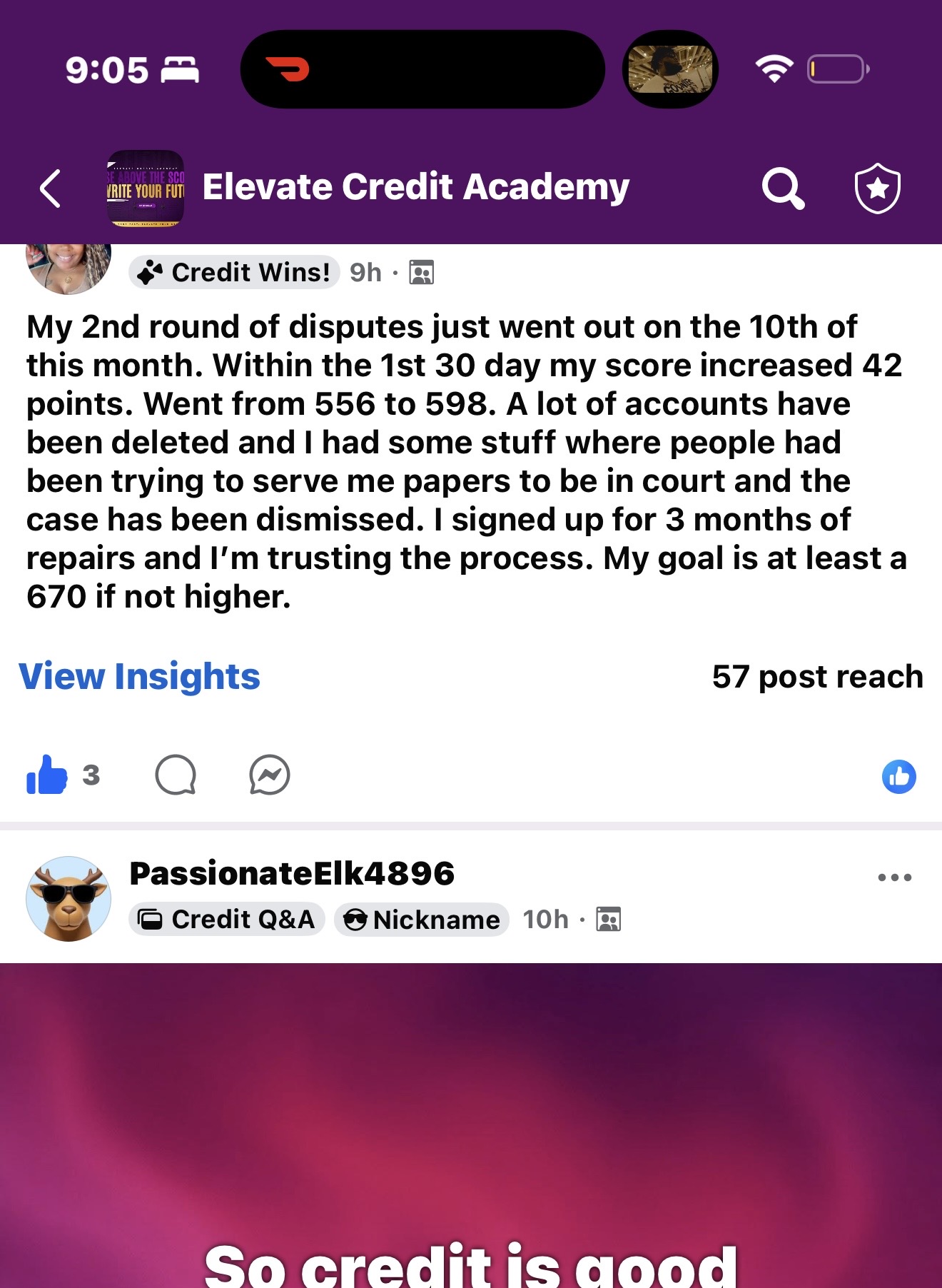View reactions on the disputes post
The height and width of the screenshot is (1288, 942).
tap(898, 777)
